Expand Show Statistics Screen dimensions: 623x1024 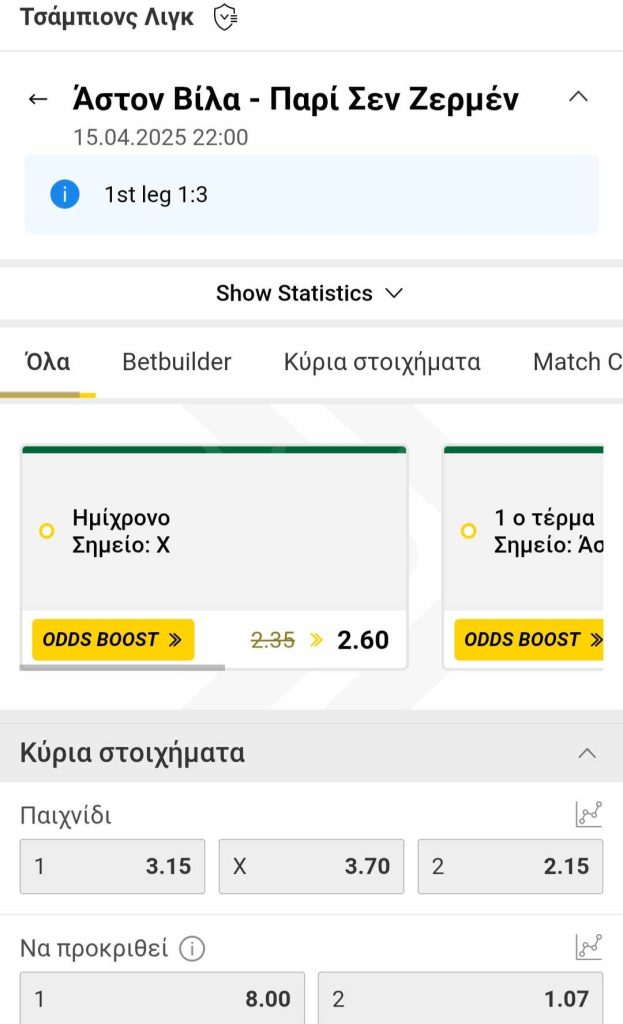point(310,293)
